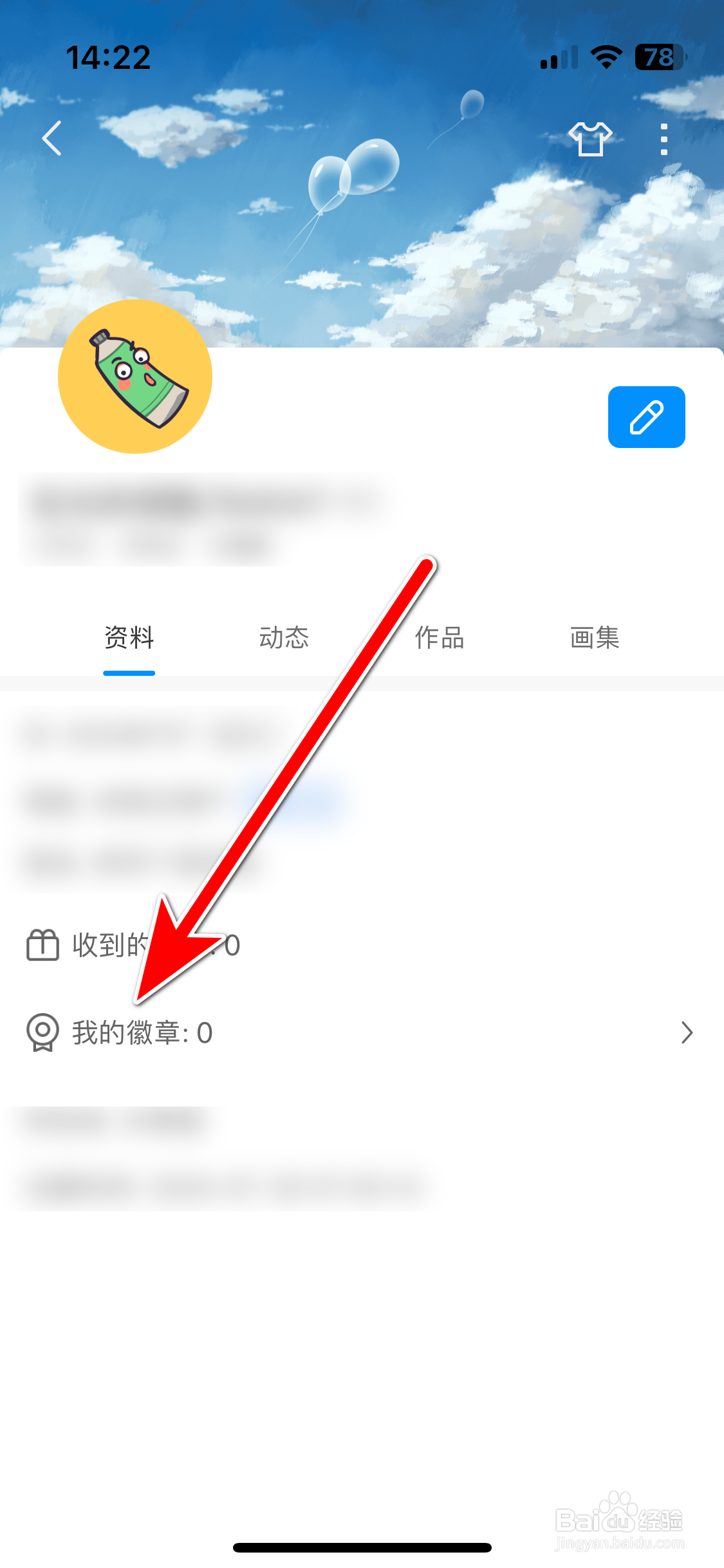Tap the badge medal icon
Image resolution: width=724 pixels, height=1568 pixels.
[42, 1032]
